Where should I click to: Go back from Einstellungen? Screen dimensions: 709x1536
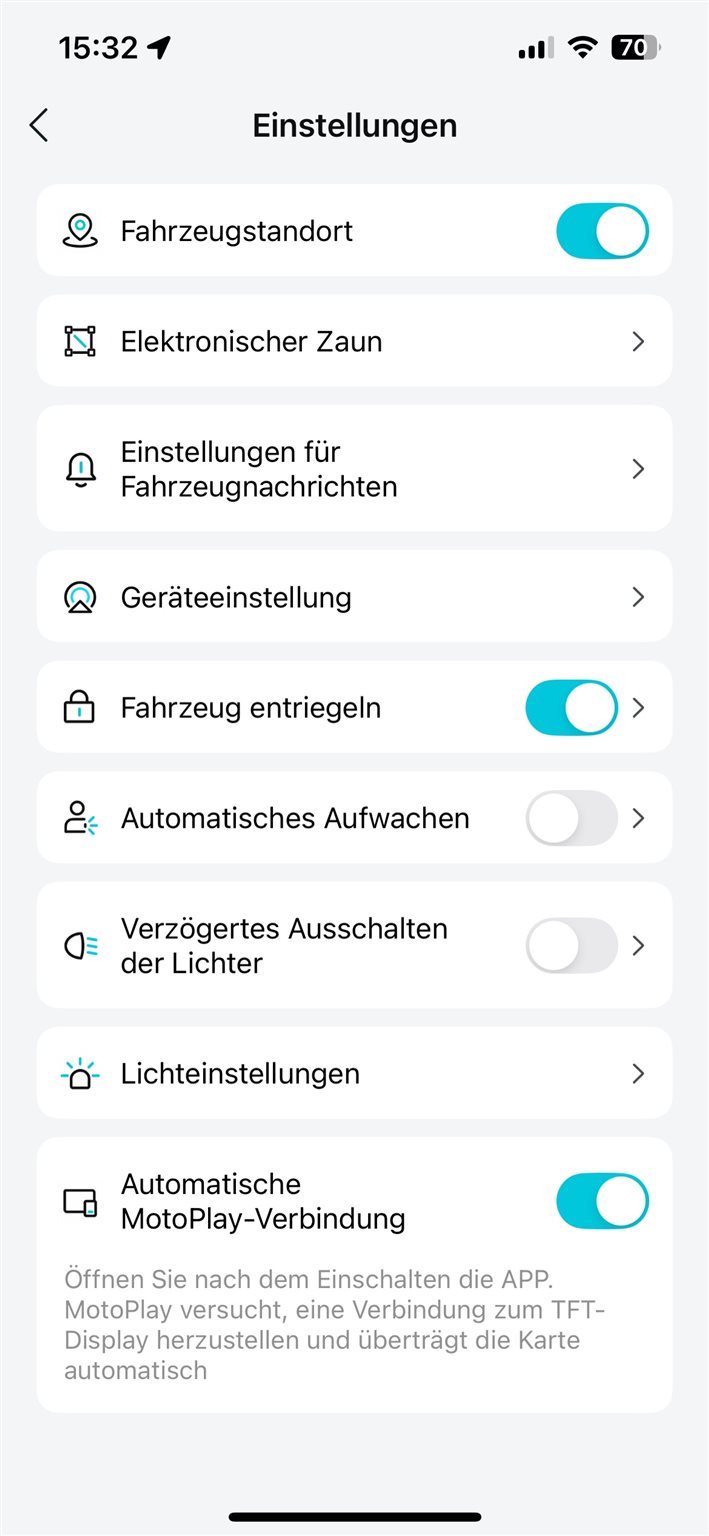click(x=39, y=126)
